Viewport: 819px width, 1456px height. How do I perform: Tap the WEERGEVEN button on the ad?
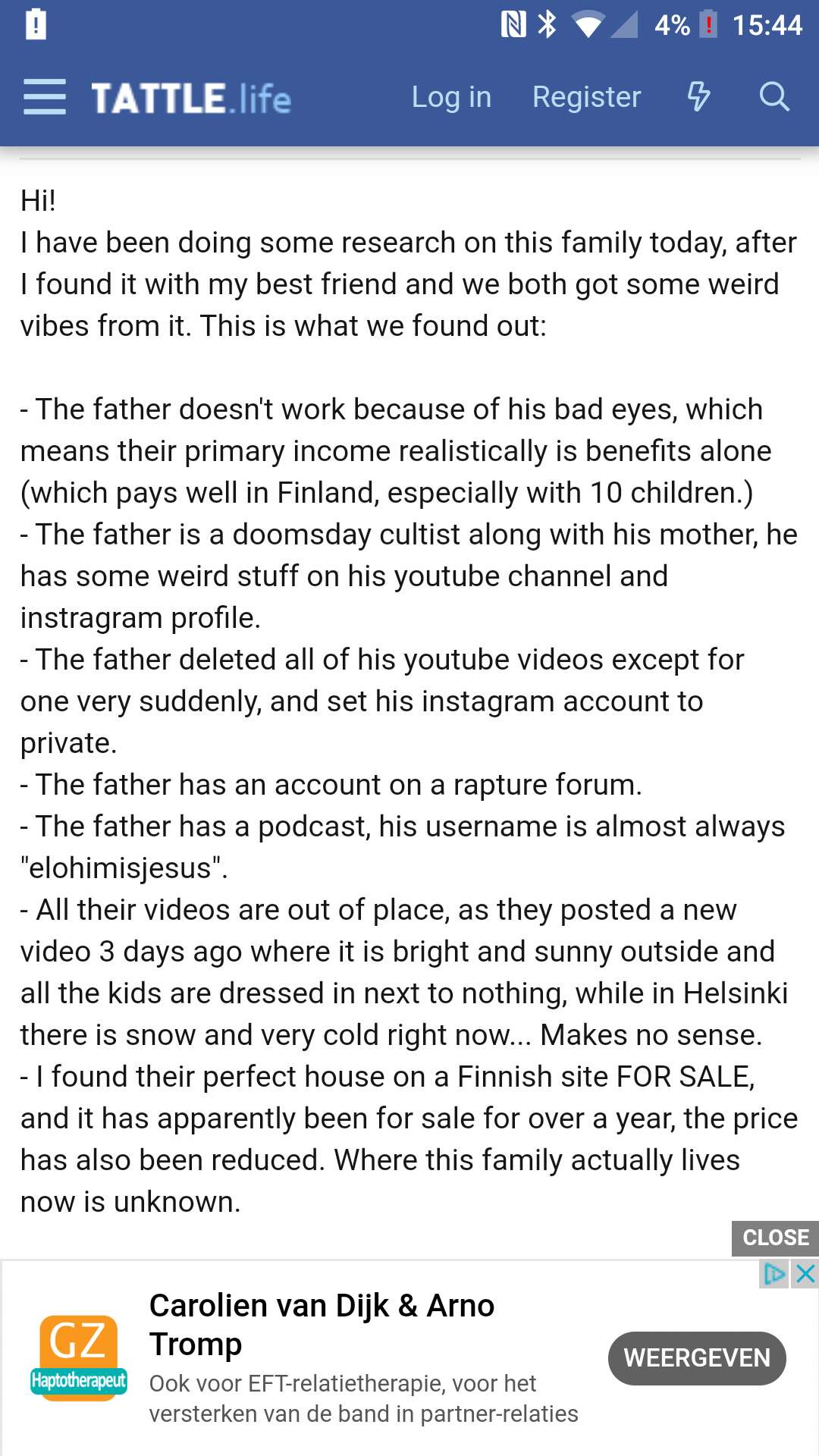[x=697, y=1357]
